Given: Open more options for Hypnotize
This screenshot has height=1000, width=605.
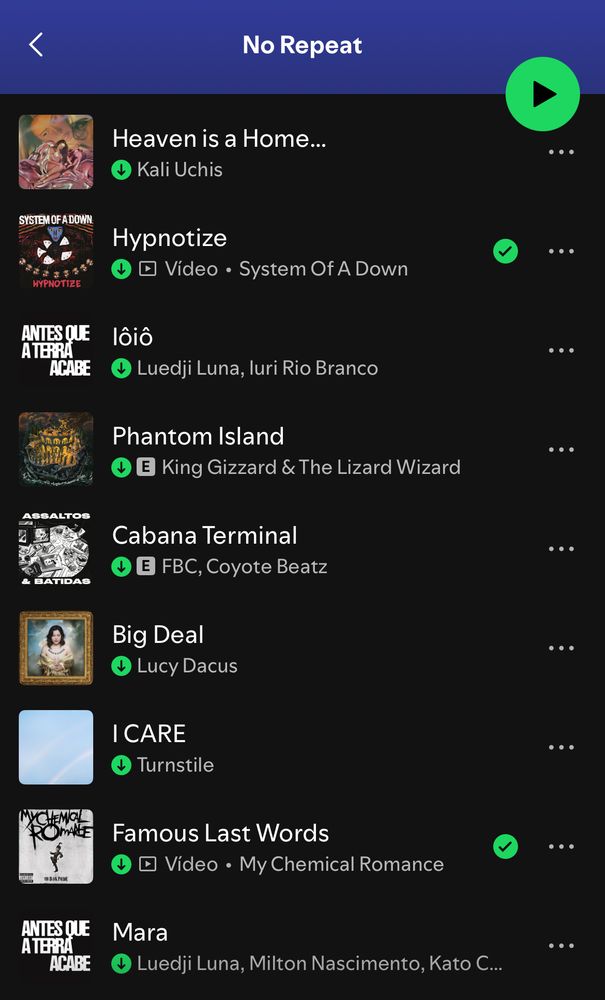Looking at the screenshot, I should 561,251.
